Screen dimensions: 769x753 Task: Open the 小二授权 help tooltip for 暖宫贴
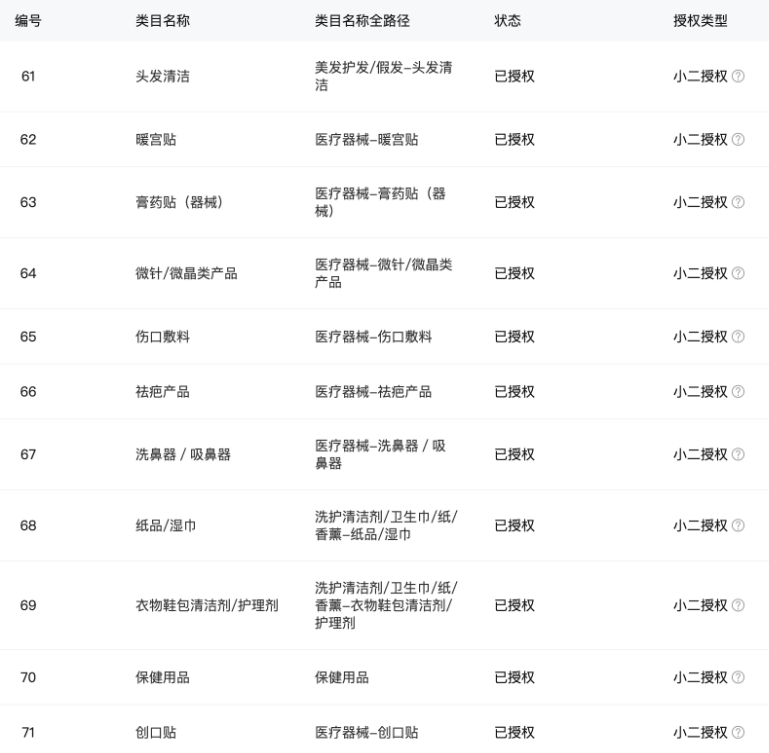coord(738,139)
